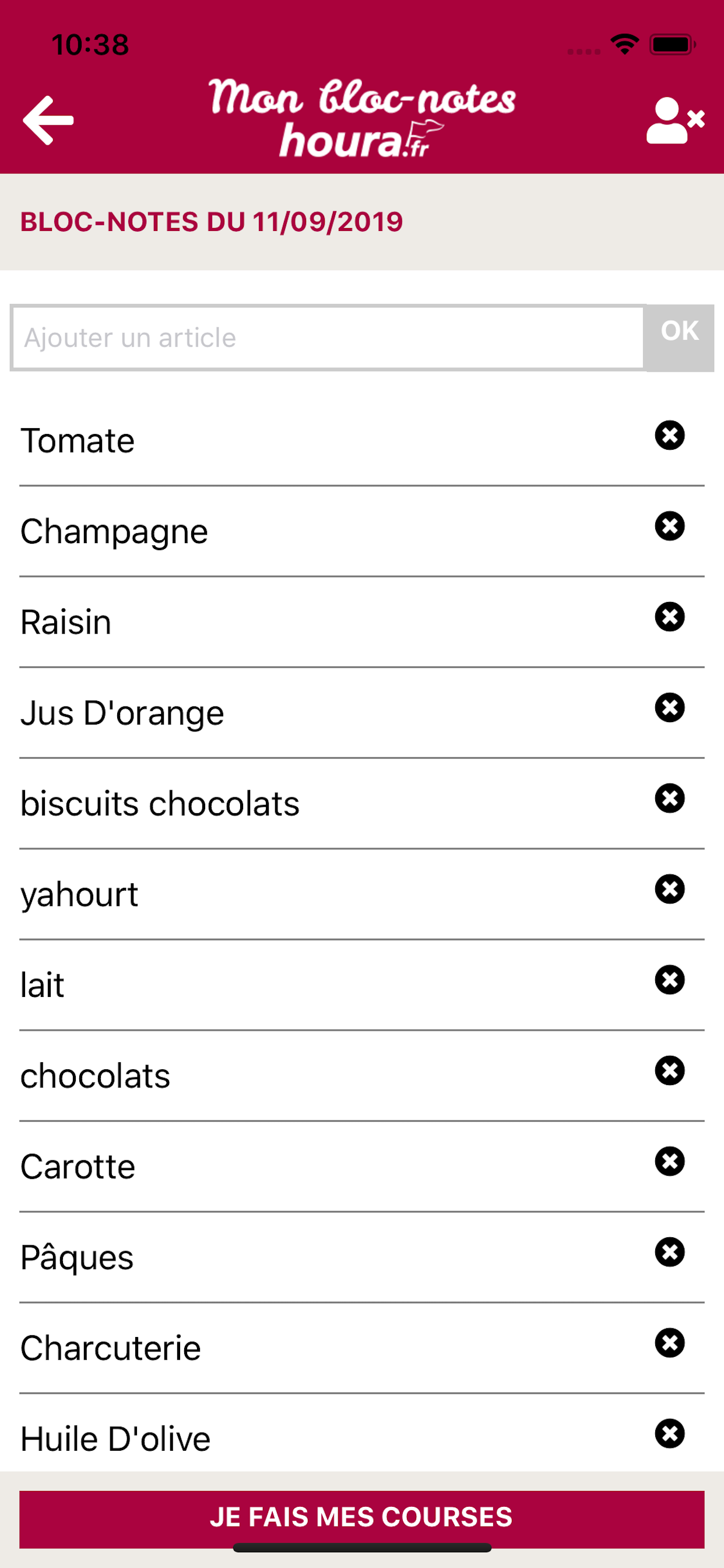The image size is (724, 1568).
Task: Remove the biscuits chocolats entry
Action: 669,799
